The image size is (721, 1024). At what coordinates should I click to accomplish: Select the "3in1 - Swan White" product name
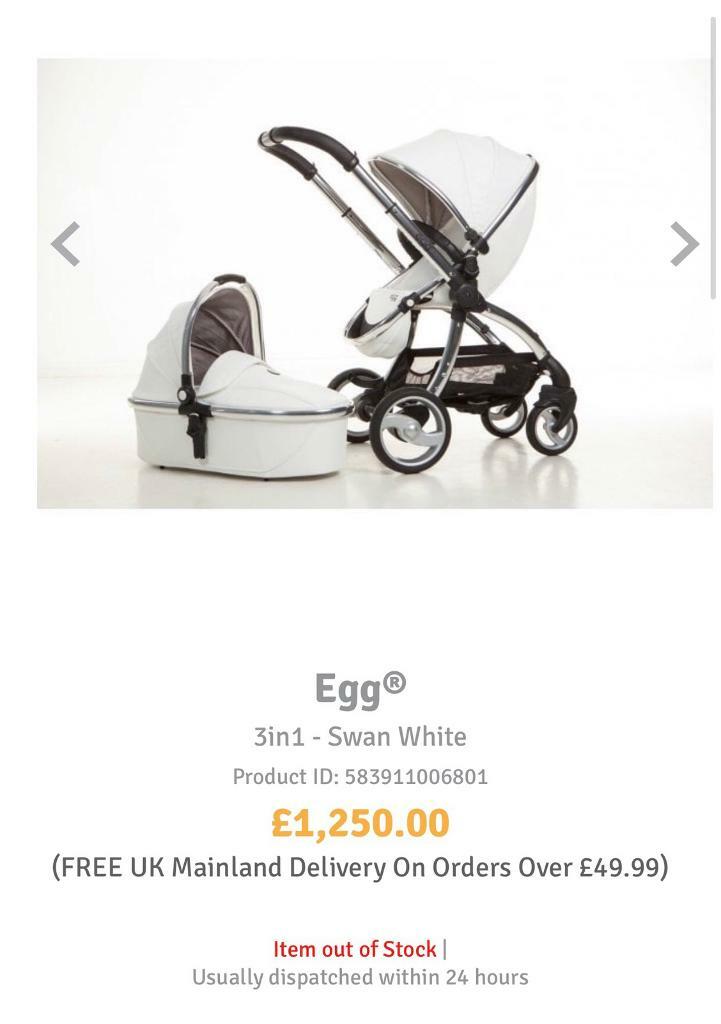[360, 736]
